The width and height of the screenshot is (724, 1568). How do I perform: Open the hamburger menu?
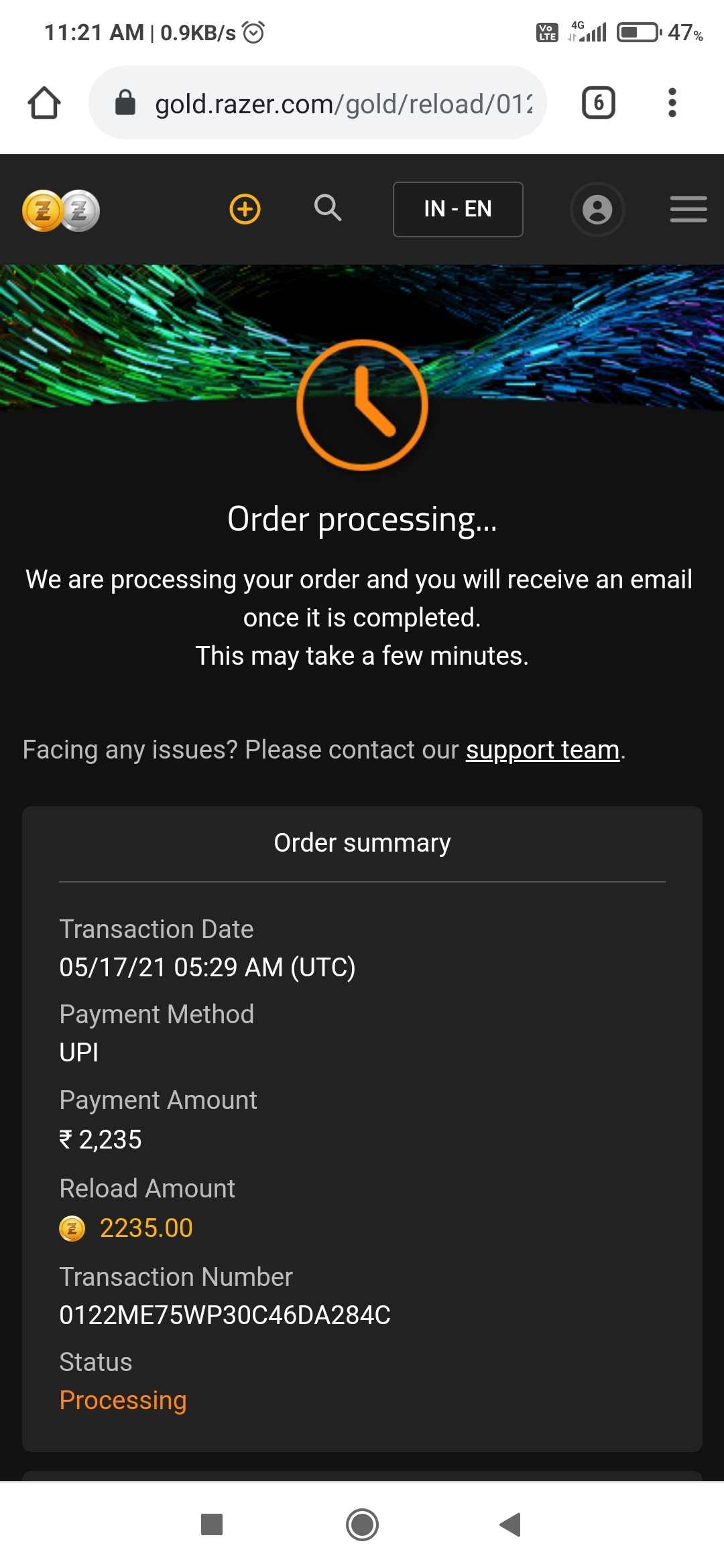click(x=688, y=209)
